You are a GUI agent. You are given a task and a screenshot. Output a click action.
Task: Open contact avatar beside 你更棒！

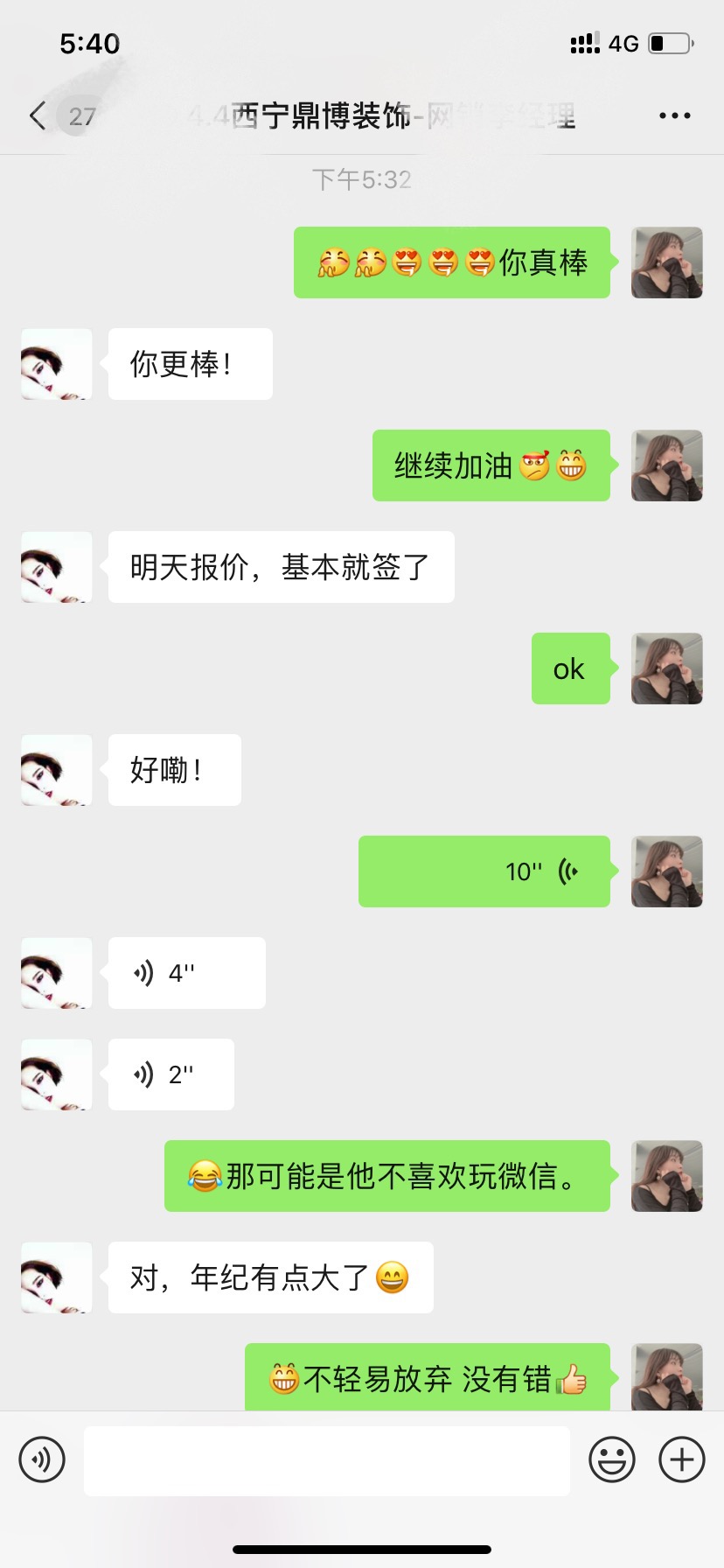click(x=56, y=364)
